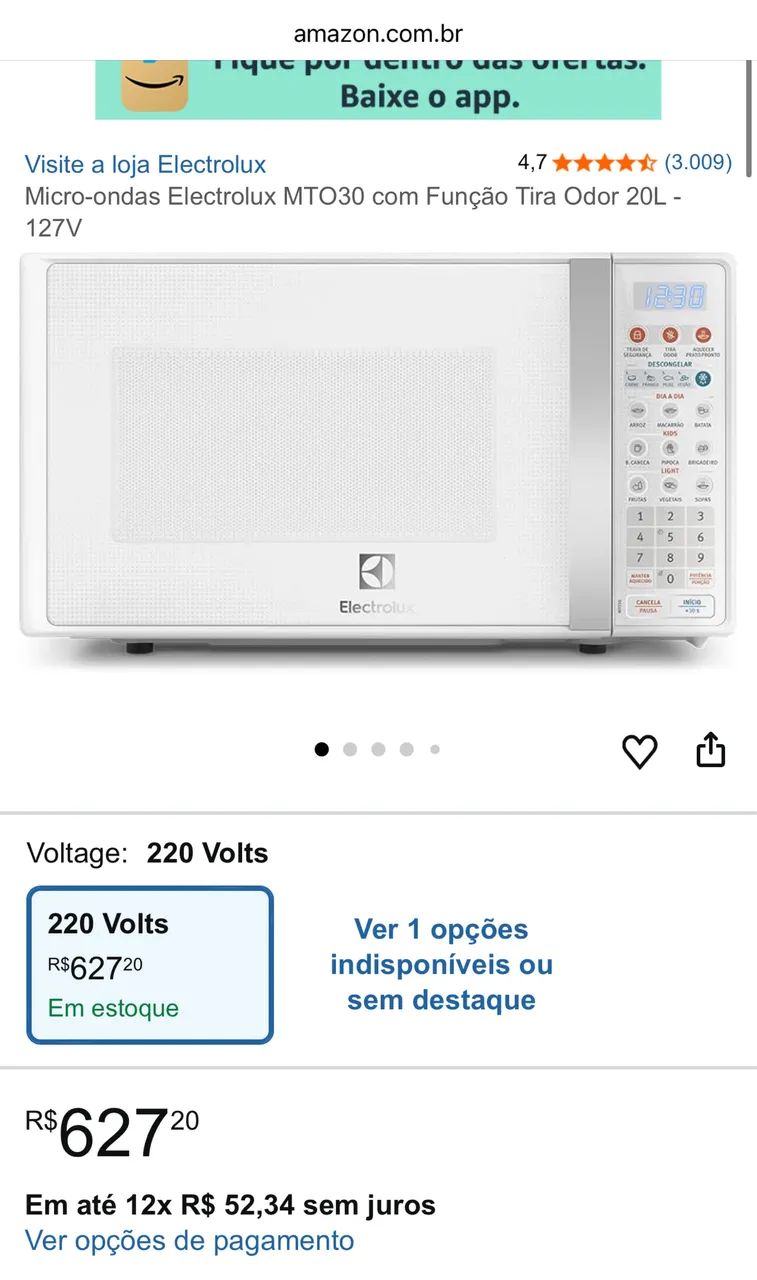View the 3.009 customer ratings
Viewport: 757px width, 1280px height.
[700, 162]
